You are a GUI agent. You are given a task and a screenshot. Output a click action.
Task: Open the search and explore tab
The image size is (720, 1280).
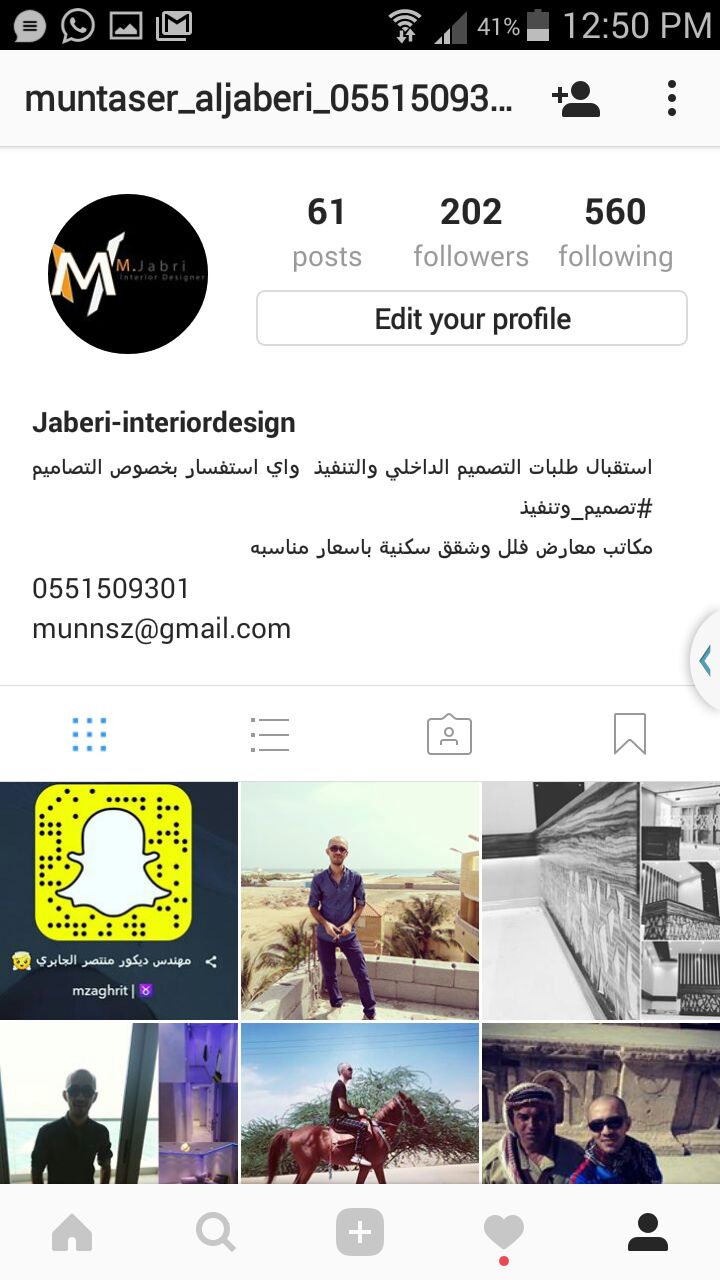pyautogui.click(x=216, y=1233)
